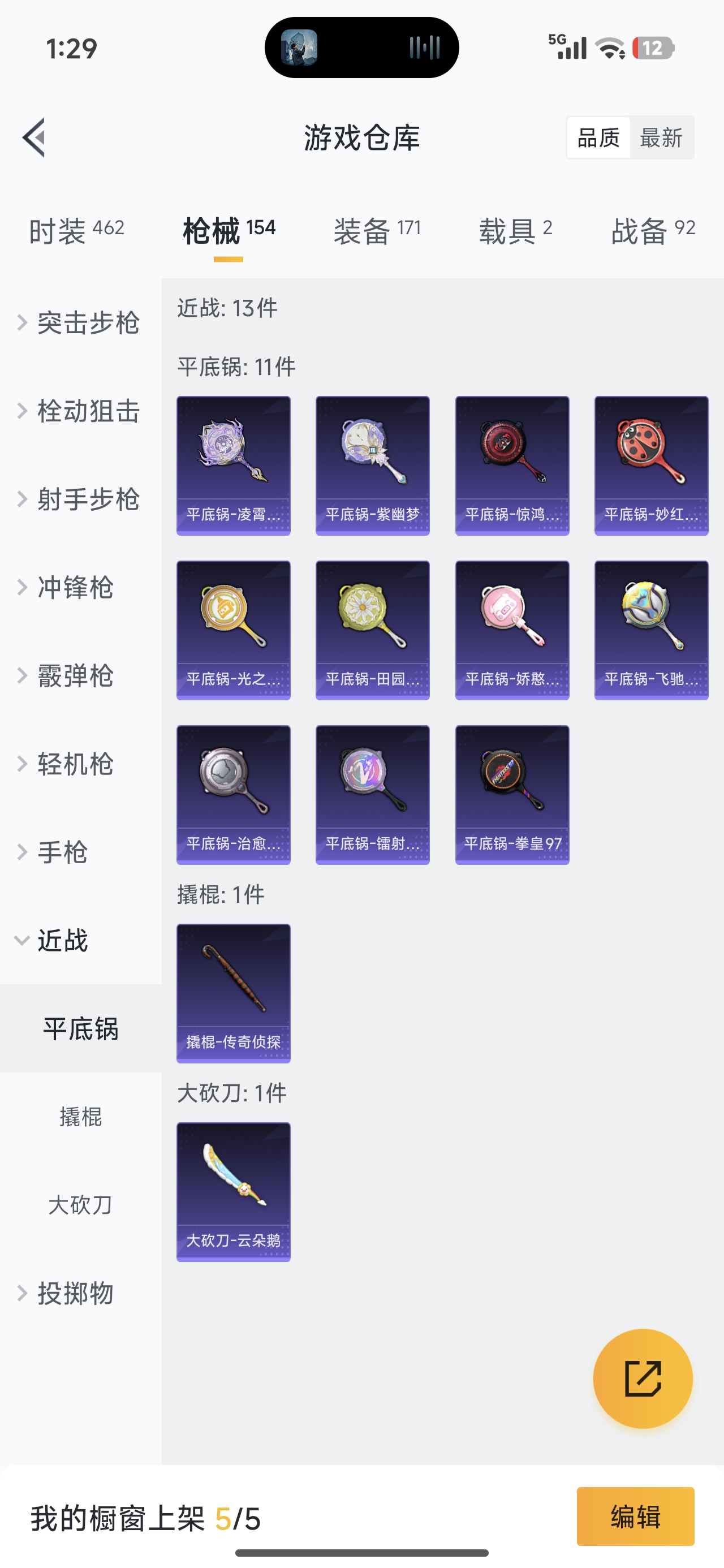Switch to the 装备 tab

click(377, 231)
